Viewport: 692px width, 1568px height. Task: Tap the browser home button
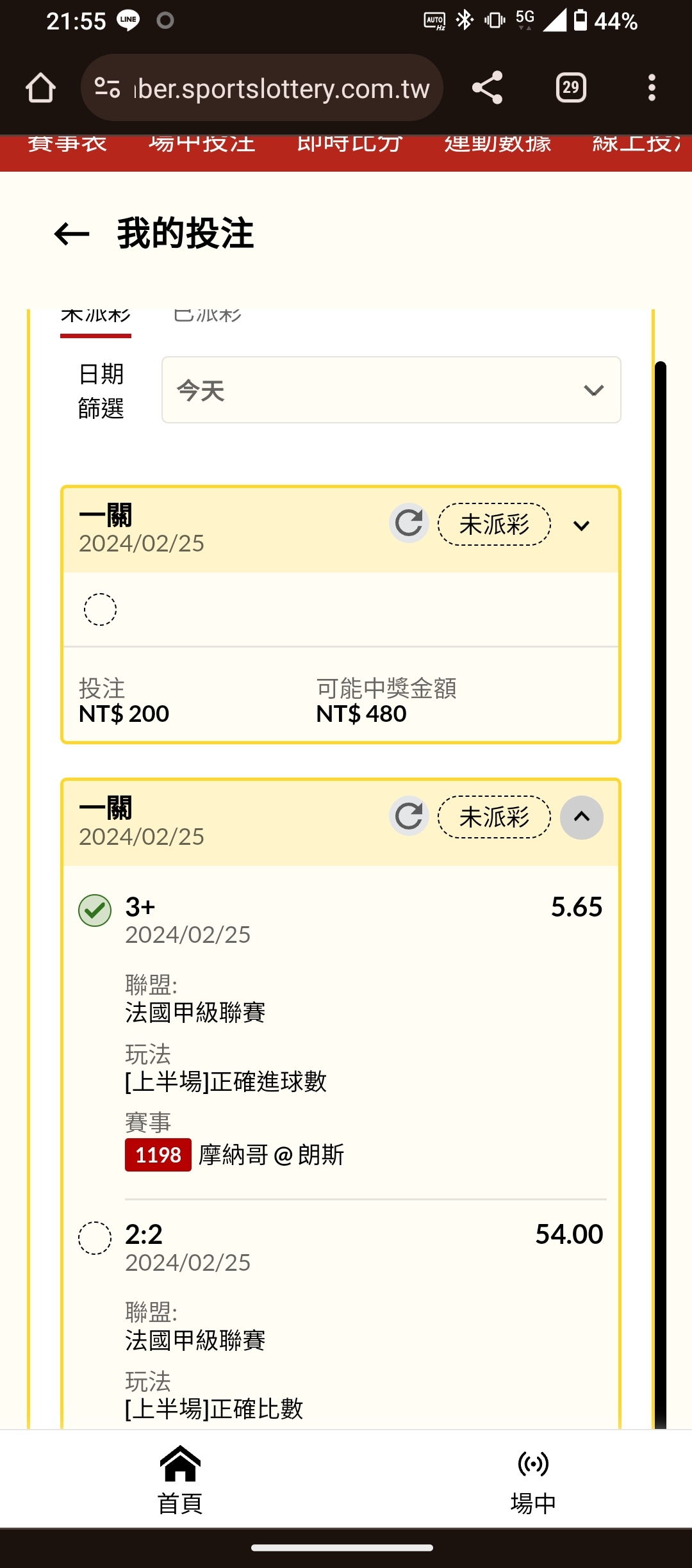[x=40, y=88]
